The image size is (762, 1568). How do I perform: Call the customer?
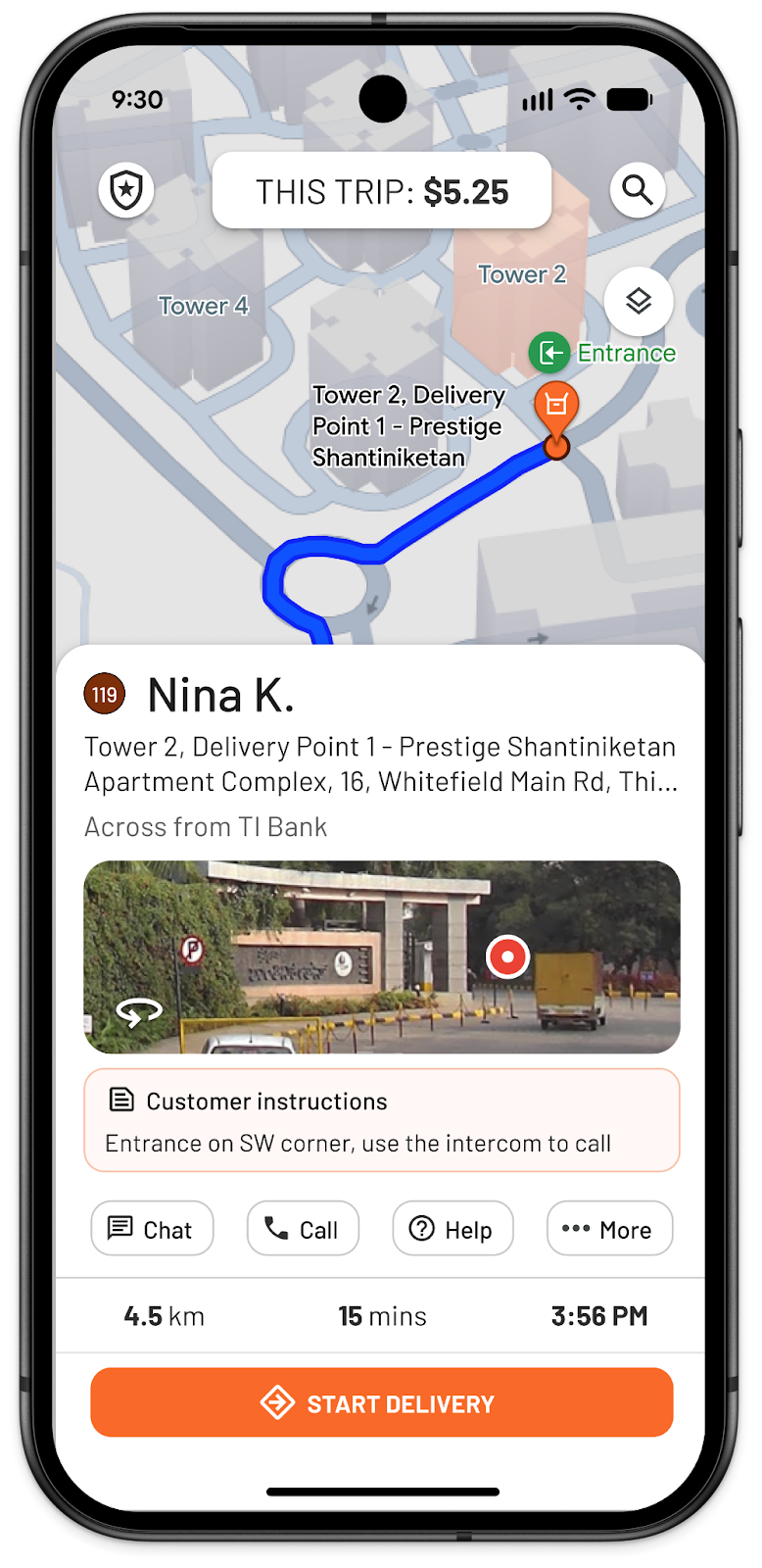[303, 1229]
